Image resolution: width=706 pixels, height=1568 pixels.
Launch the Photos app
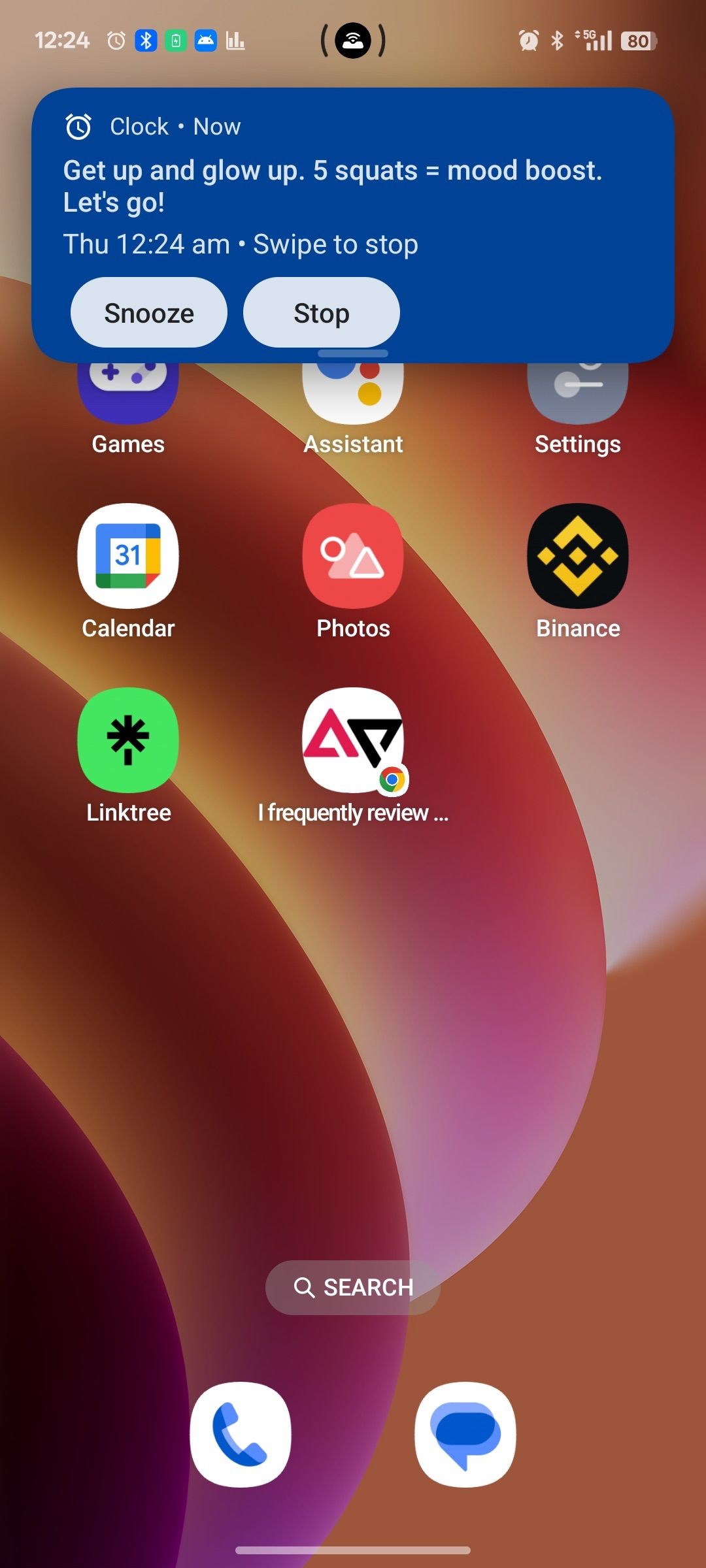pos(353,556)
